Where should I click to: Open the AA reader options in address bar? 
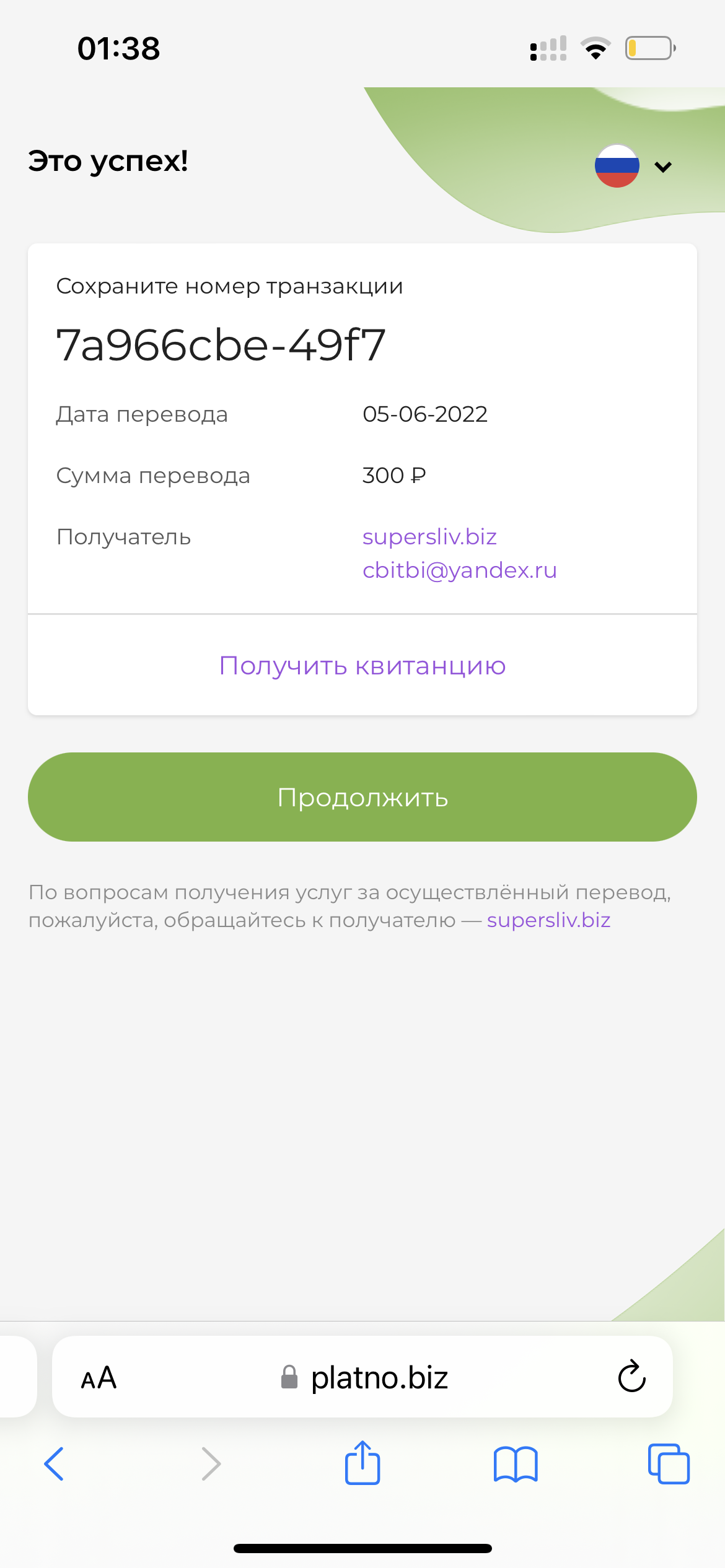99,1378
